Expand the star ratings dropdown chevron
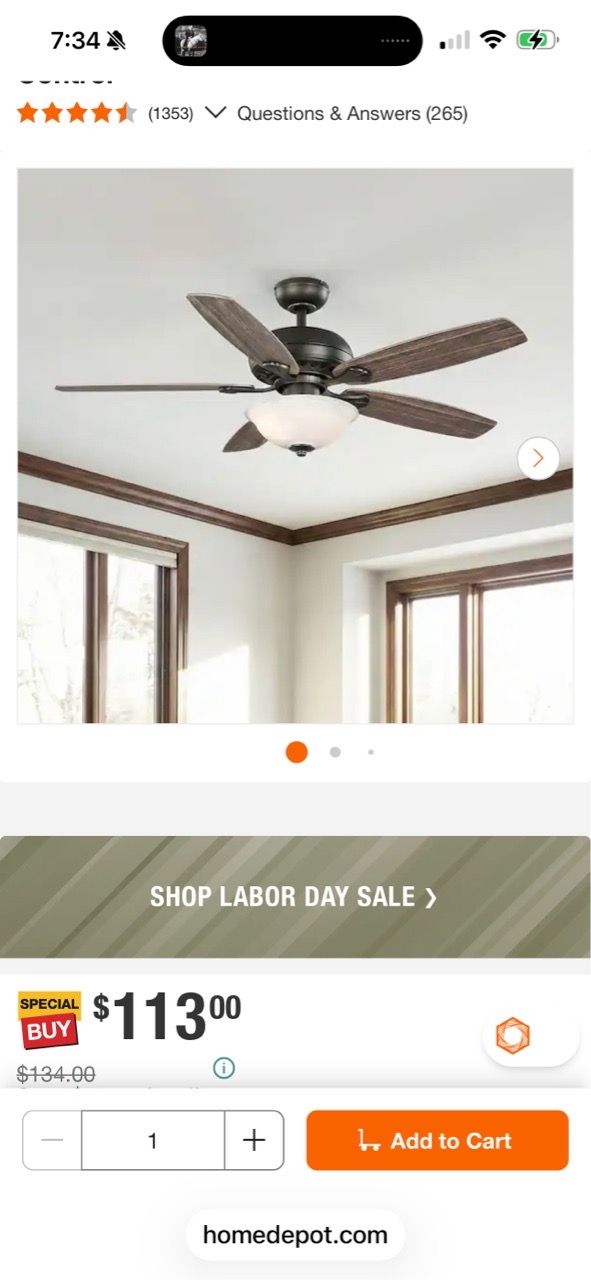This screenshot has height=1280, width=591. click(215, 113)
